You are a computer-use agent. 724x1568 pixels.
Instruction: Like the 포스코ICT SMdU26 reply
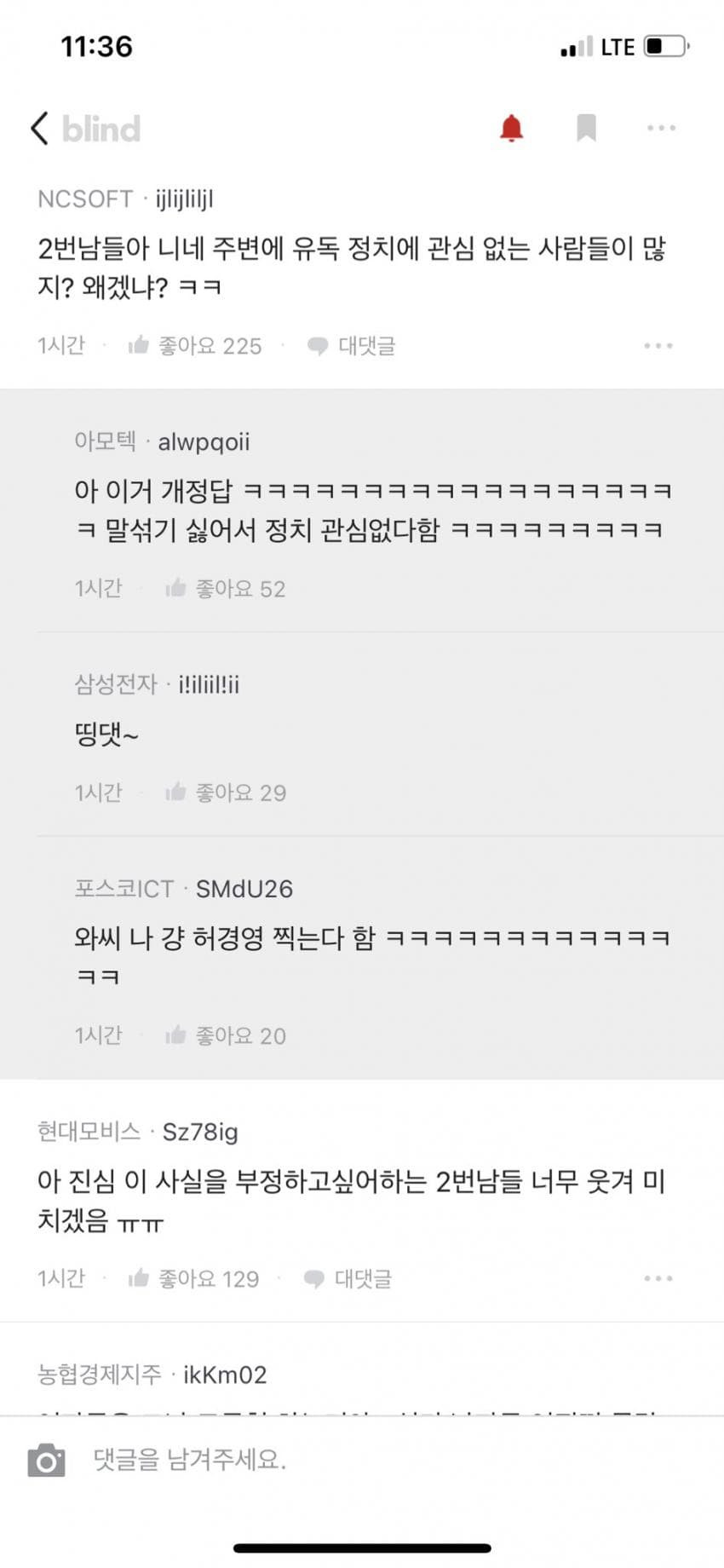[226, 1035]
